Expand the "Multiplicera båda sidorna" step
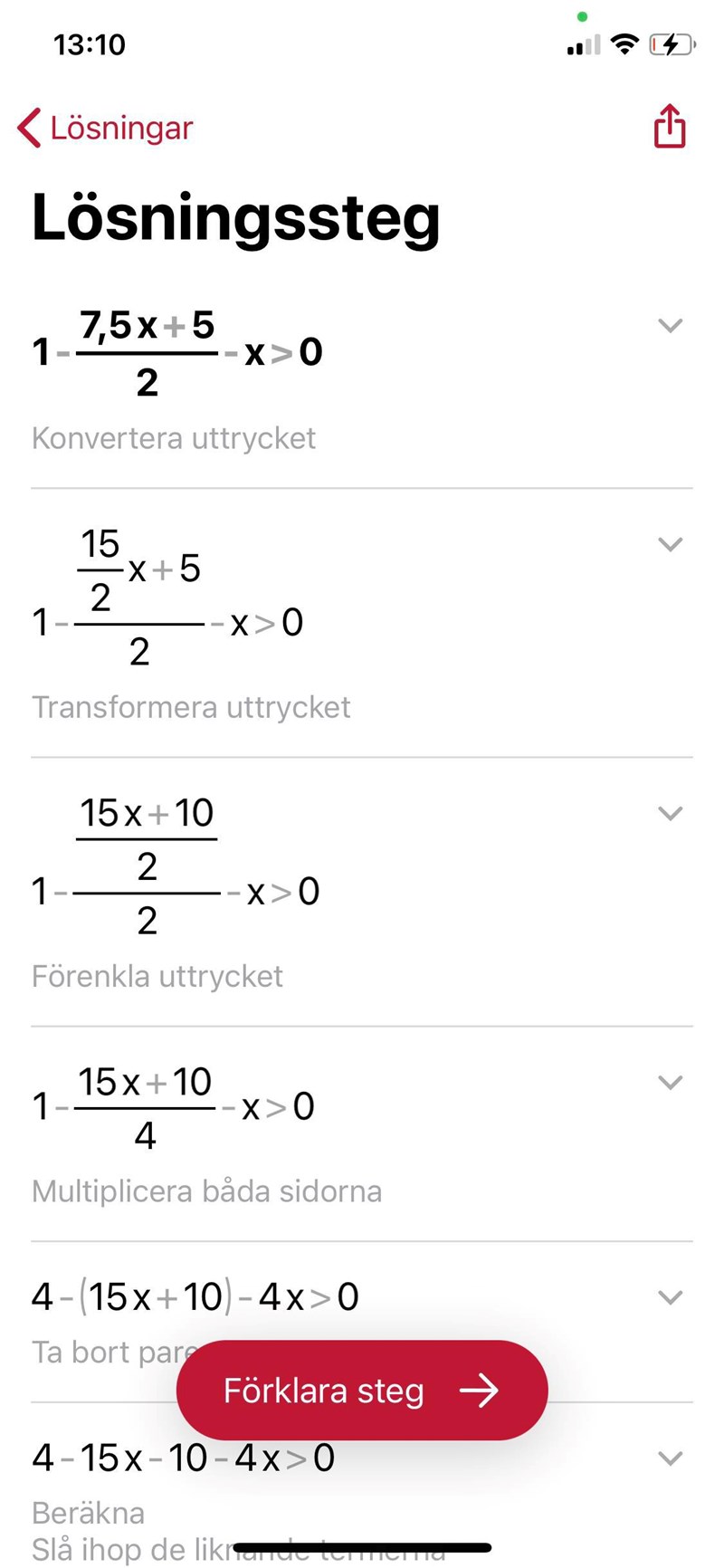Screen dimensions: 724x1568 pos(670,1082)
